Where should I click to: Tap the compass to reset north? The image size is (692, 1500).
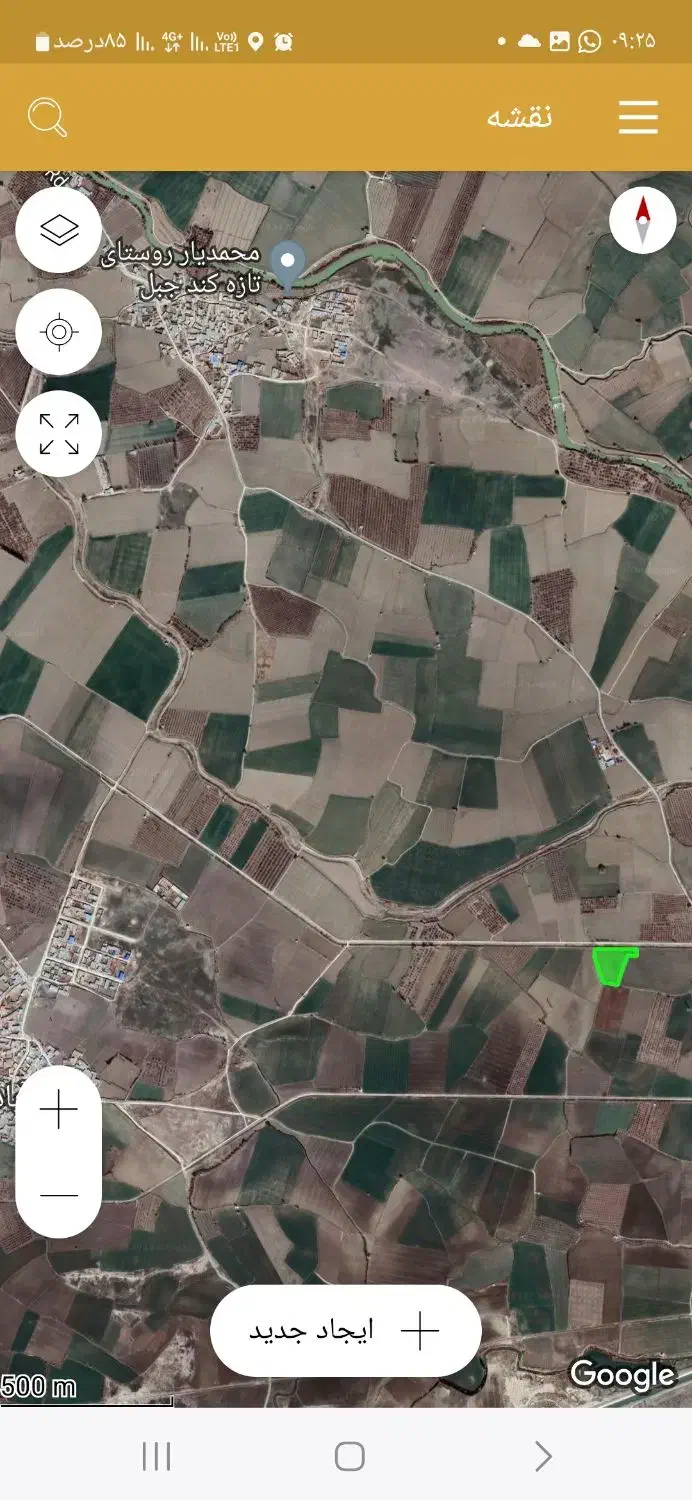[x=643, y=219]
